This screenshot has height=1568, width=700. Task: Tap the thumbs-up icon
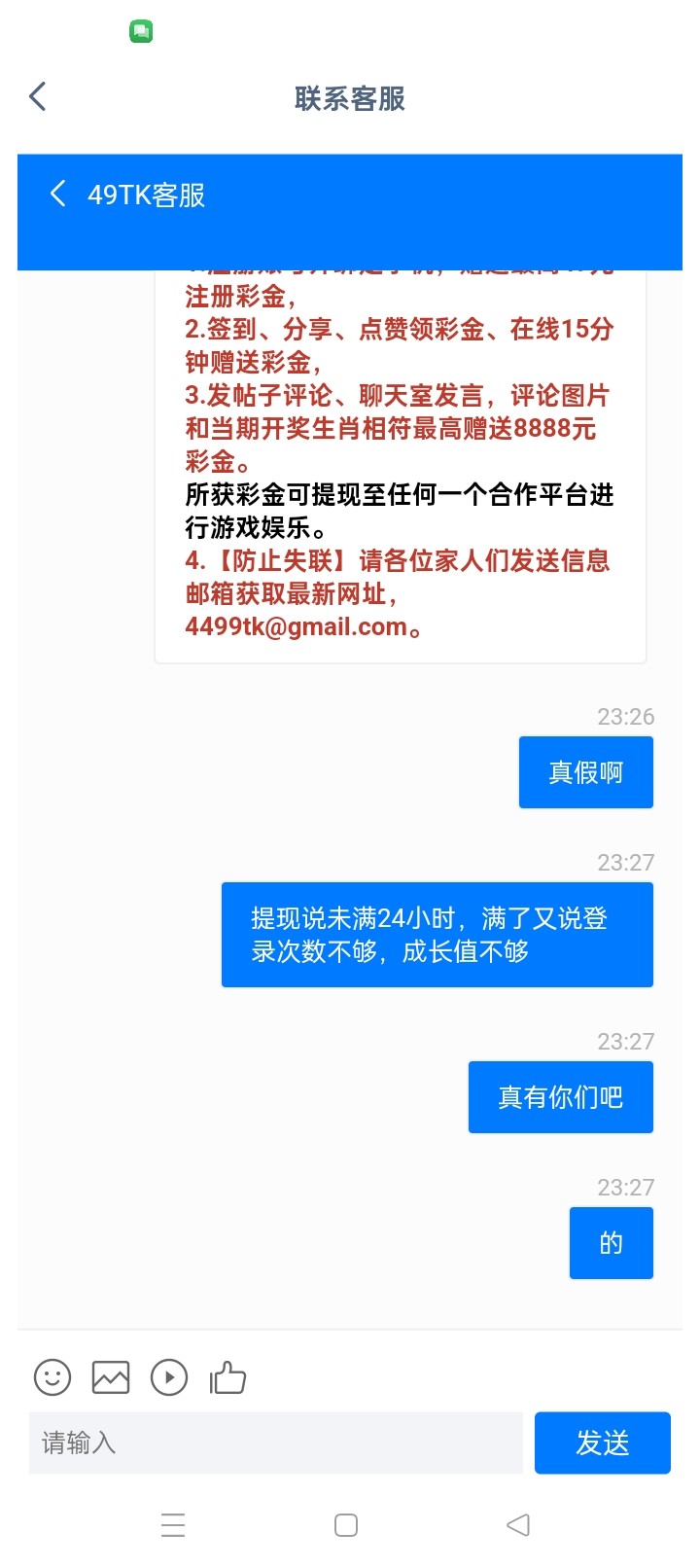click(x=227, y=1376)
